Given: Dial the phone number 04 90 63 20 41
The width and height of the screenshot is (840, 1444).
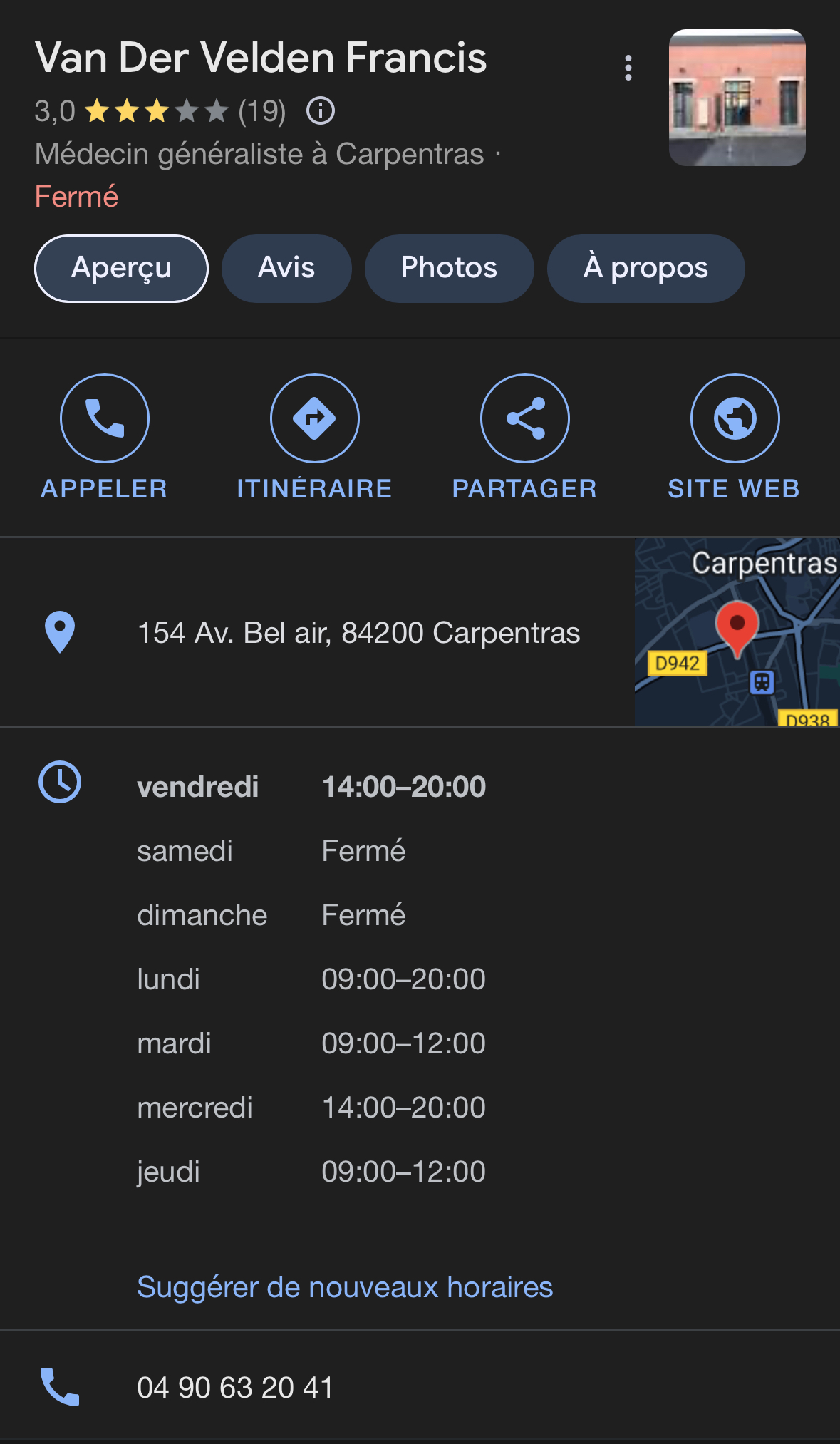Looking at the screenshot, I should (x=235, y=1387).
